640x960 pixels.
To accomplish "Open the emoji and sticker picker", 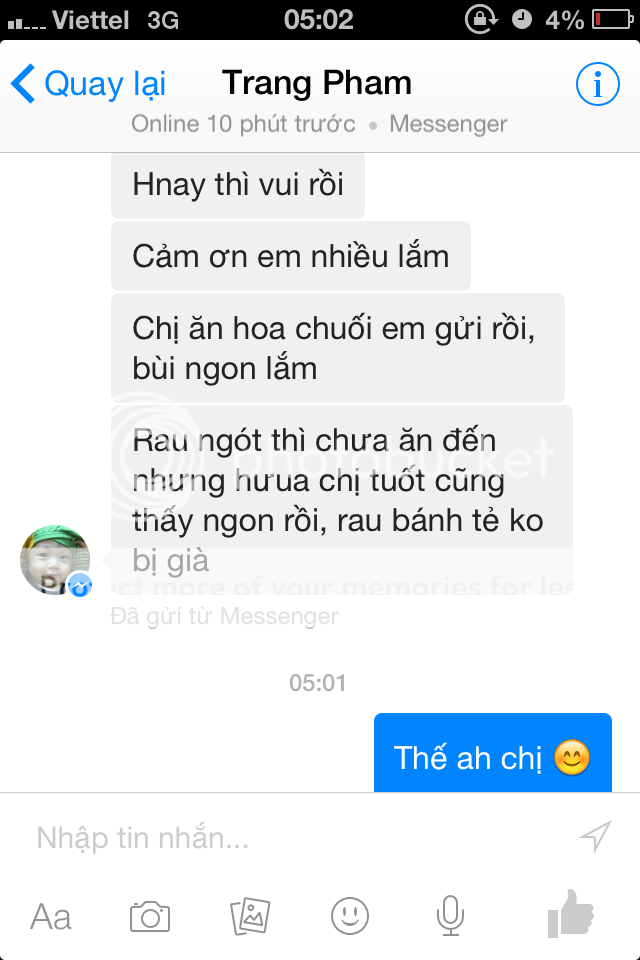I will [350, 916].
